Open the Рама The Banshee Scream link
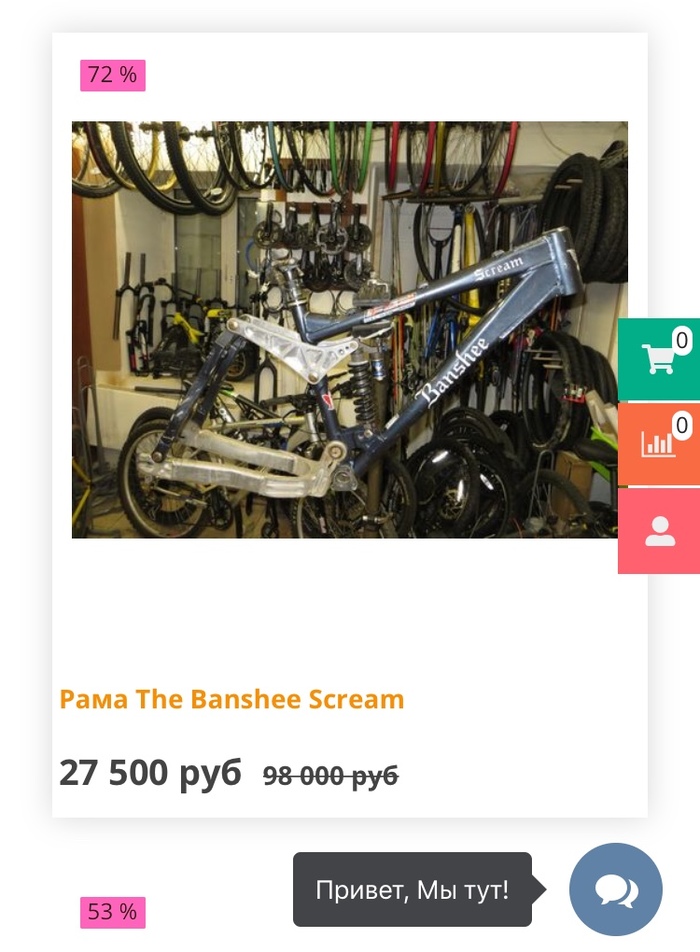The image size is (700, 952). (x=232, y=699)
